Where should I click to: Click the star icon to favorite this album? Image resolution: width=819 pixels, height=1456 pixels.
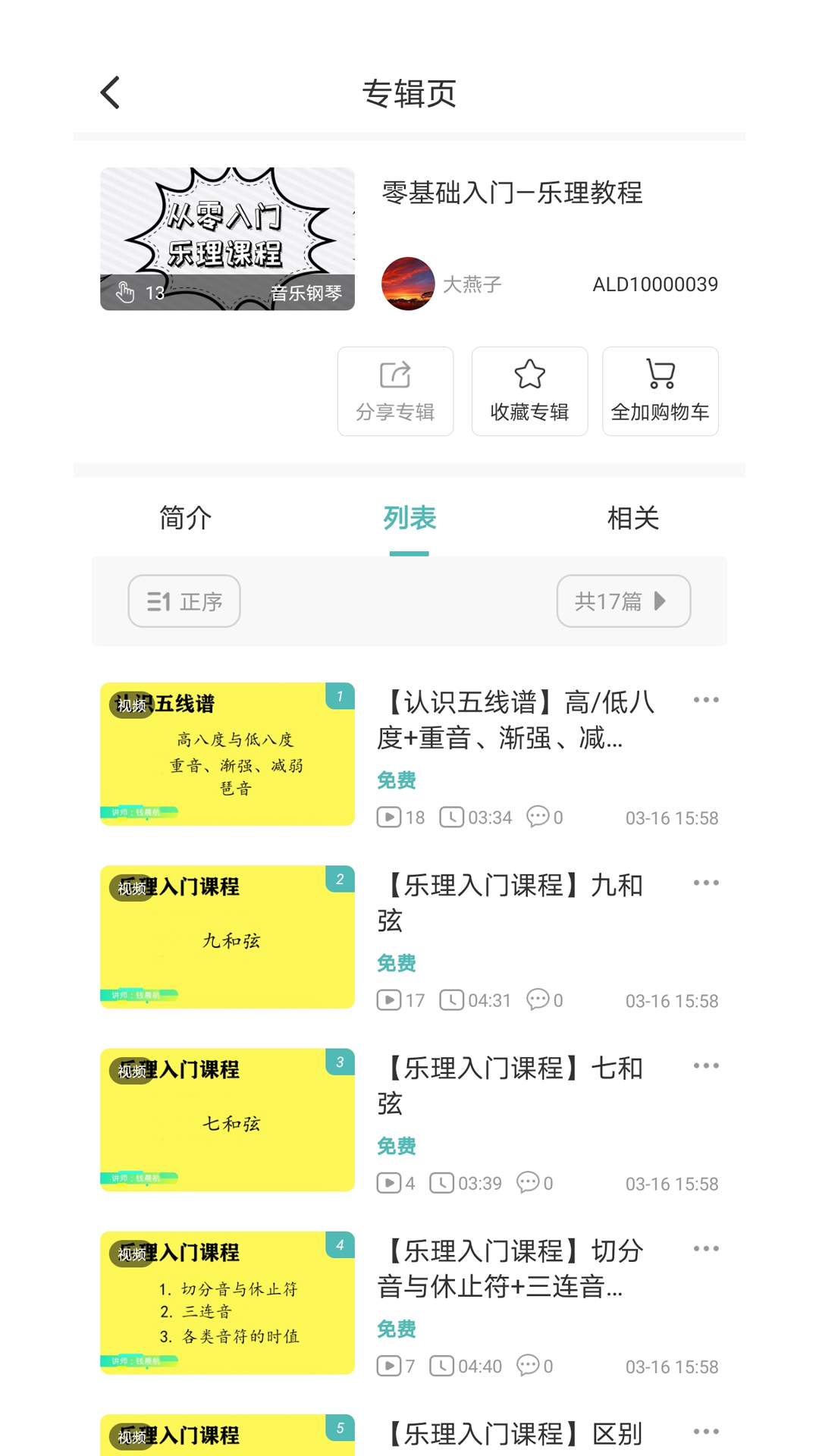click(x=529, y=373)
